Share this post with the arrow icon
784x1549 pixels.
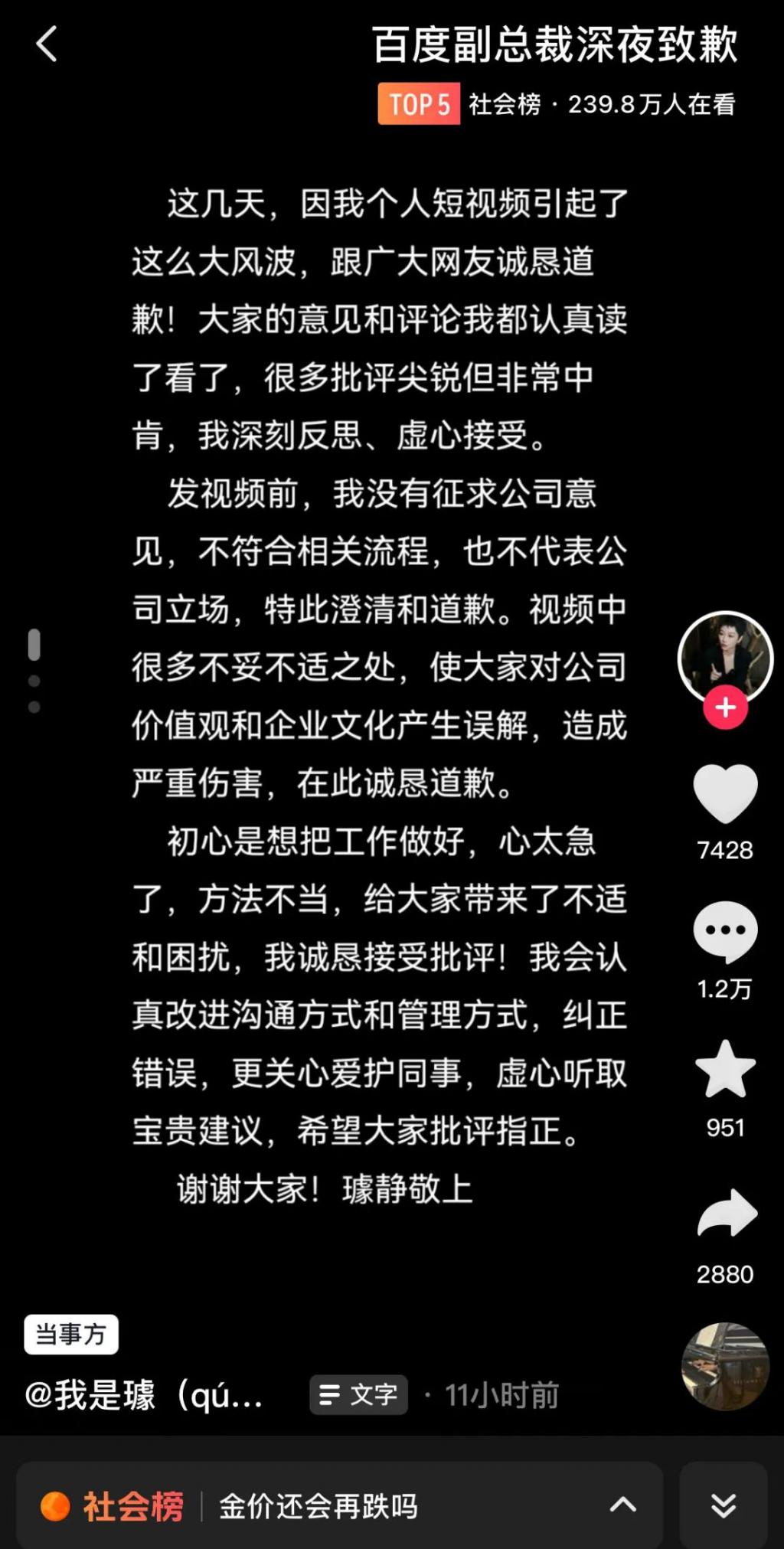pos(726,1214)
